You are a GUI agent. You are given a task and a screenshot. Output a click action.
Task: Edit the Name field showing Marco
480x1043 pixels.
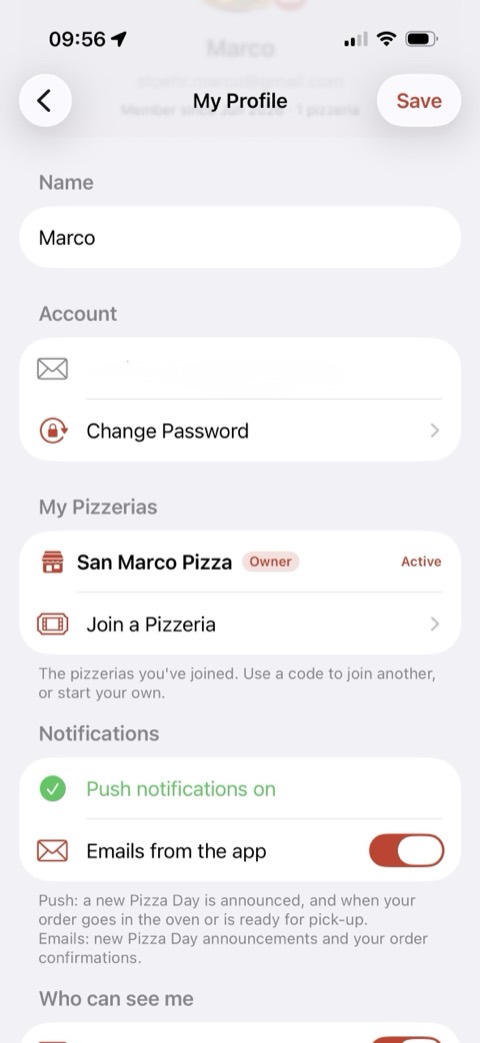pyautogui.click(x=240, y=237)
